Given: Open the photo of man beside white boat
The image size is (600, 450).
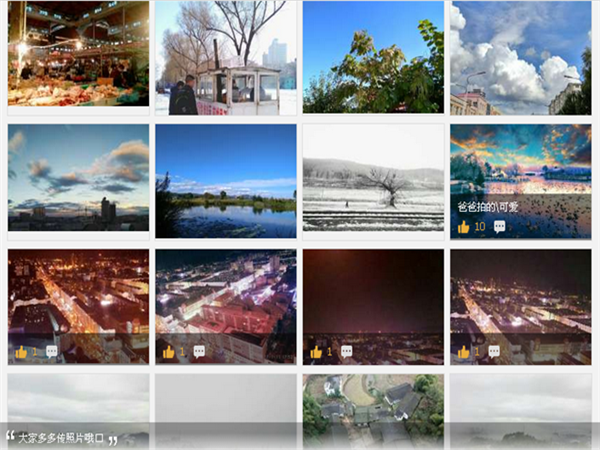Looking at the screenshot, I should pos(226,57).
